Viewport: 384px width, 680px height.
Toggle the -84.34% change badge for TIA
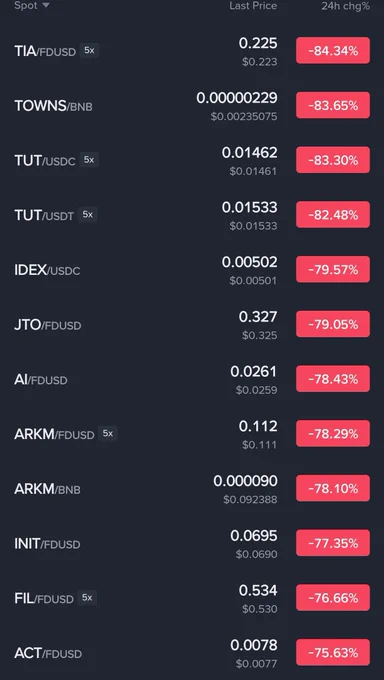(333, 51)
